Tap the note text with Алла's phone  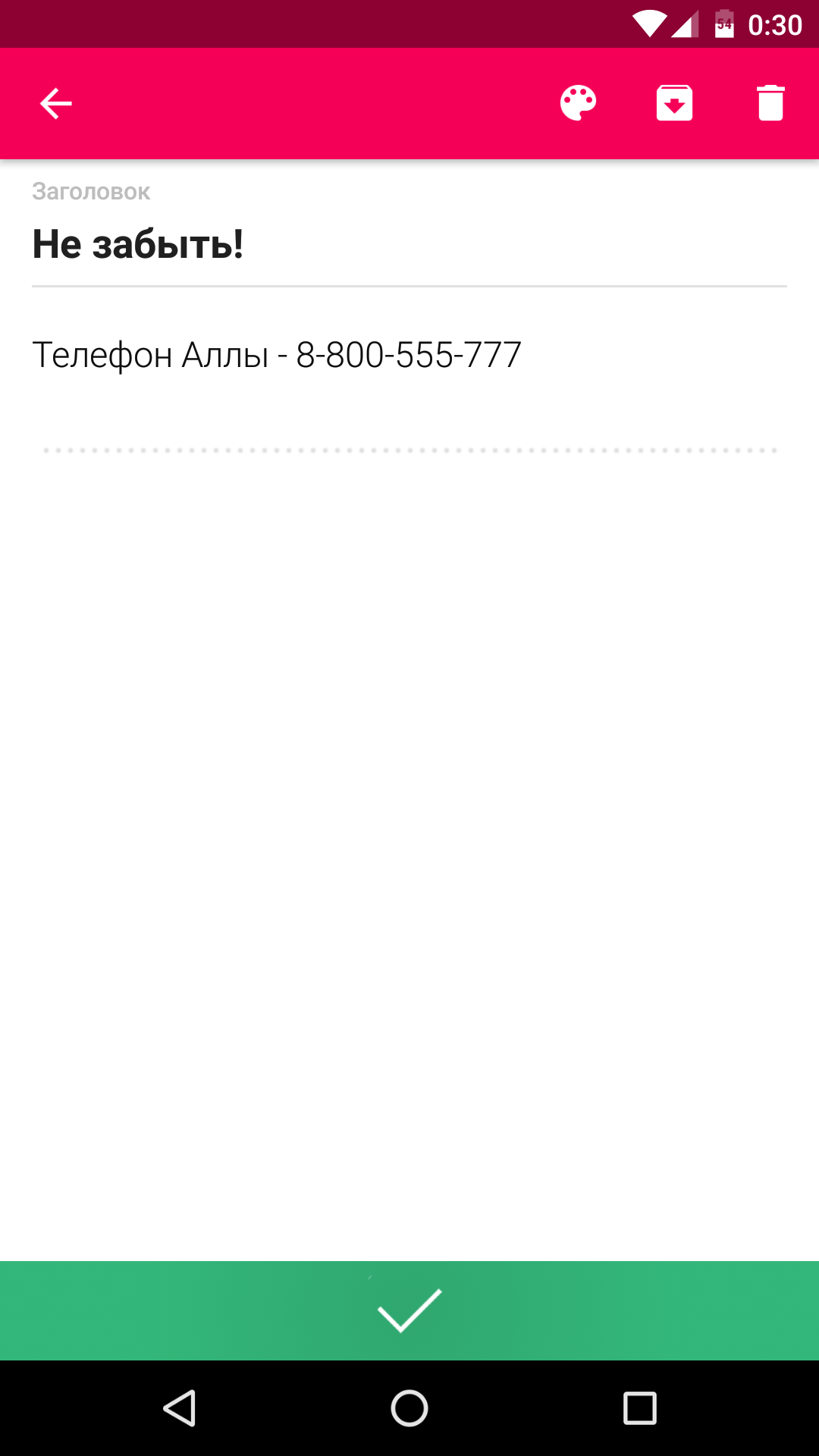[x=277, y=355]
